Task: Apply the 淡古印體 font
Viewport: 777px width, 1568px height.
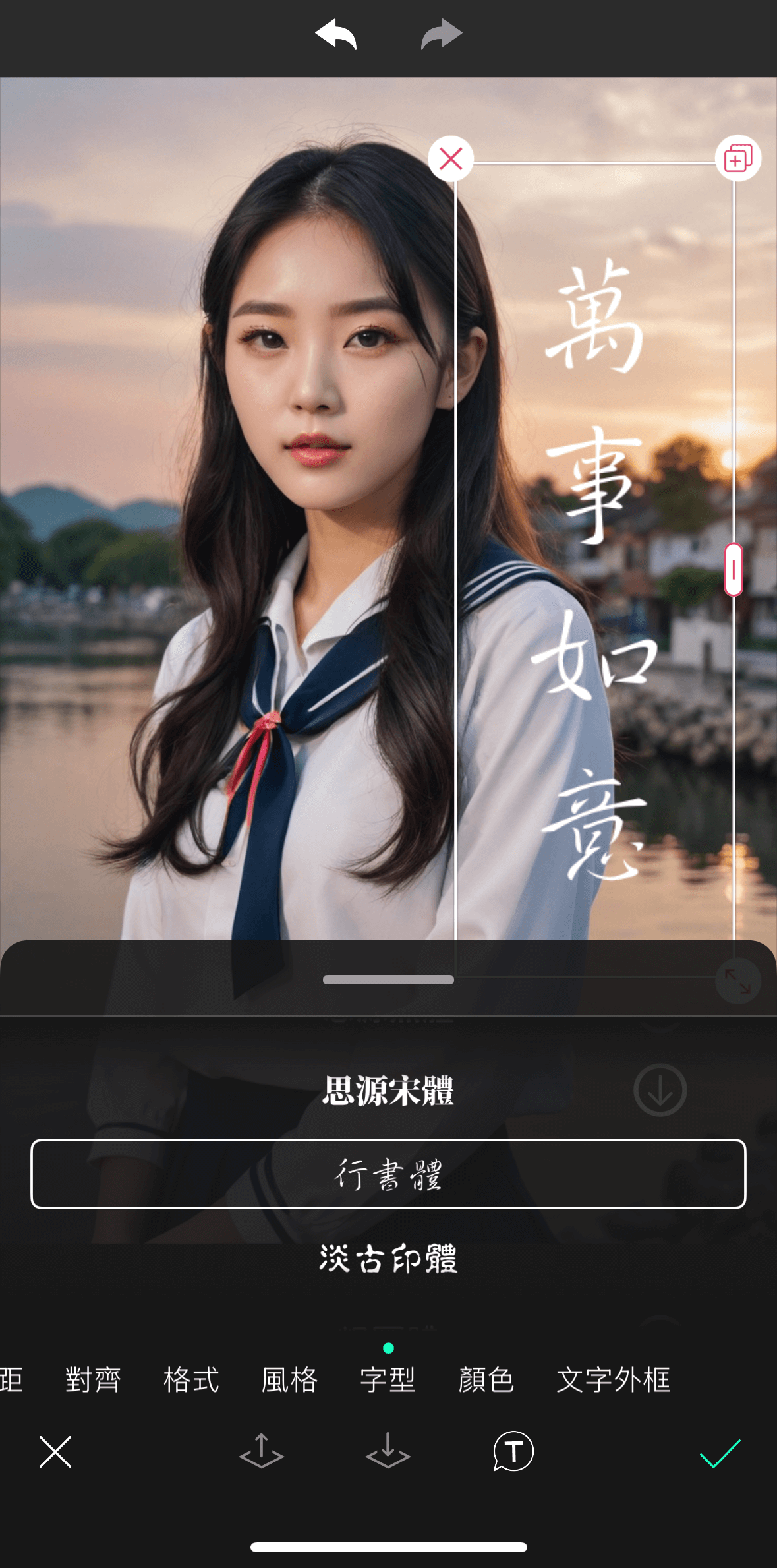Action: tap(388, 1258)
